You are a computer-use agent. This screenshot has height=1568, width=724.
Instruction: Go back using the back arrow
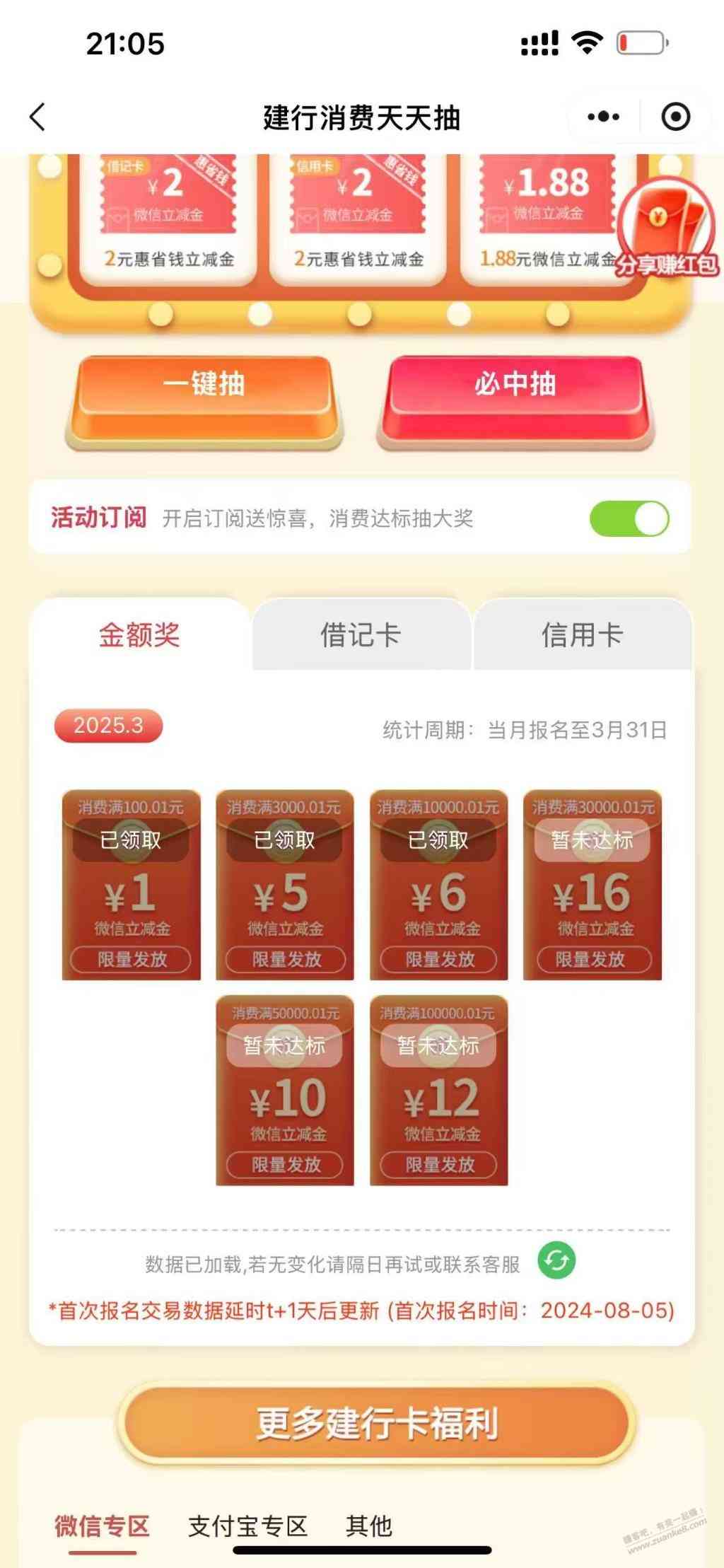(x=38, y=117)
